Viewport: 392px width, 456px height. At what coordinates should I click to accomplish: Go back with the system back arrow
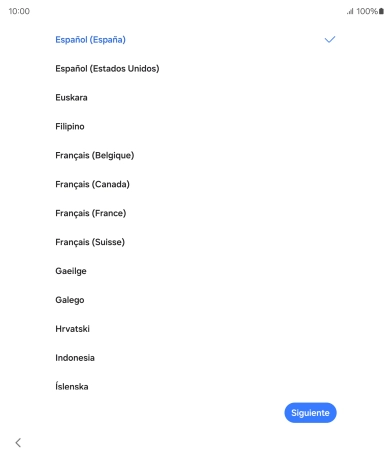click(18, 443)
